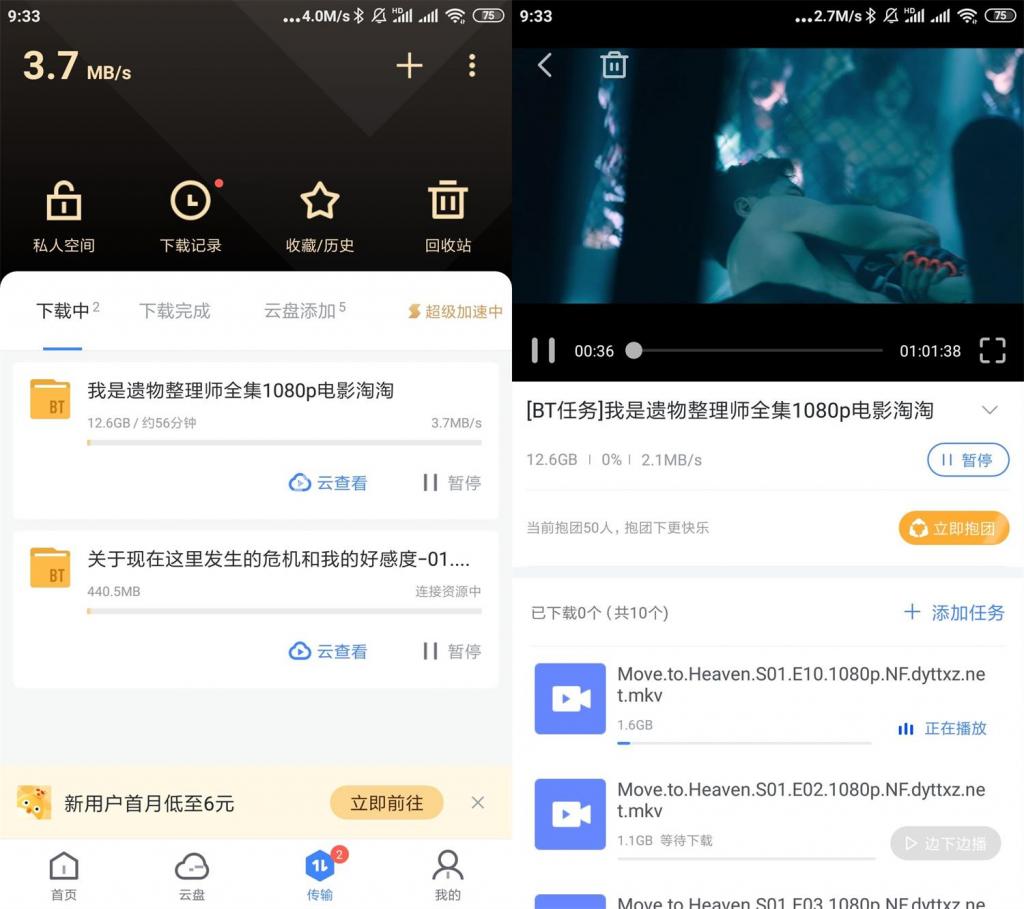Enter fullscreen video mode
This screenshot has height=909, width=1024.
[992, 350]
